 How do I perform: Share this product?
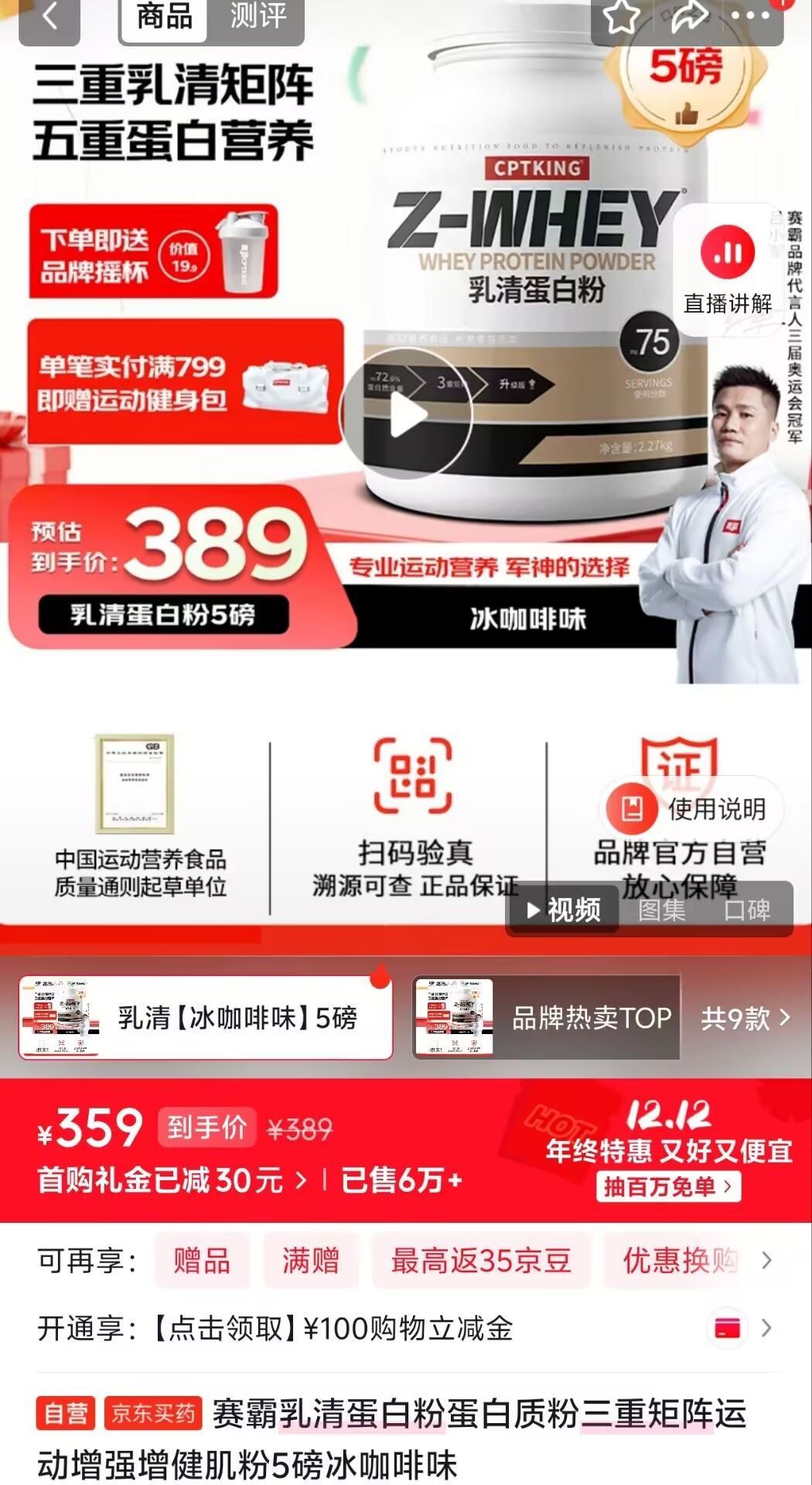686,17
